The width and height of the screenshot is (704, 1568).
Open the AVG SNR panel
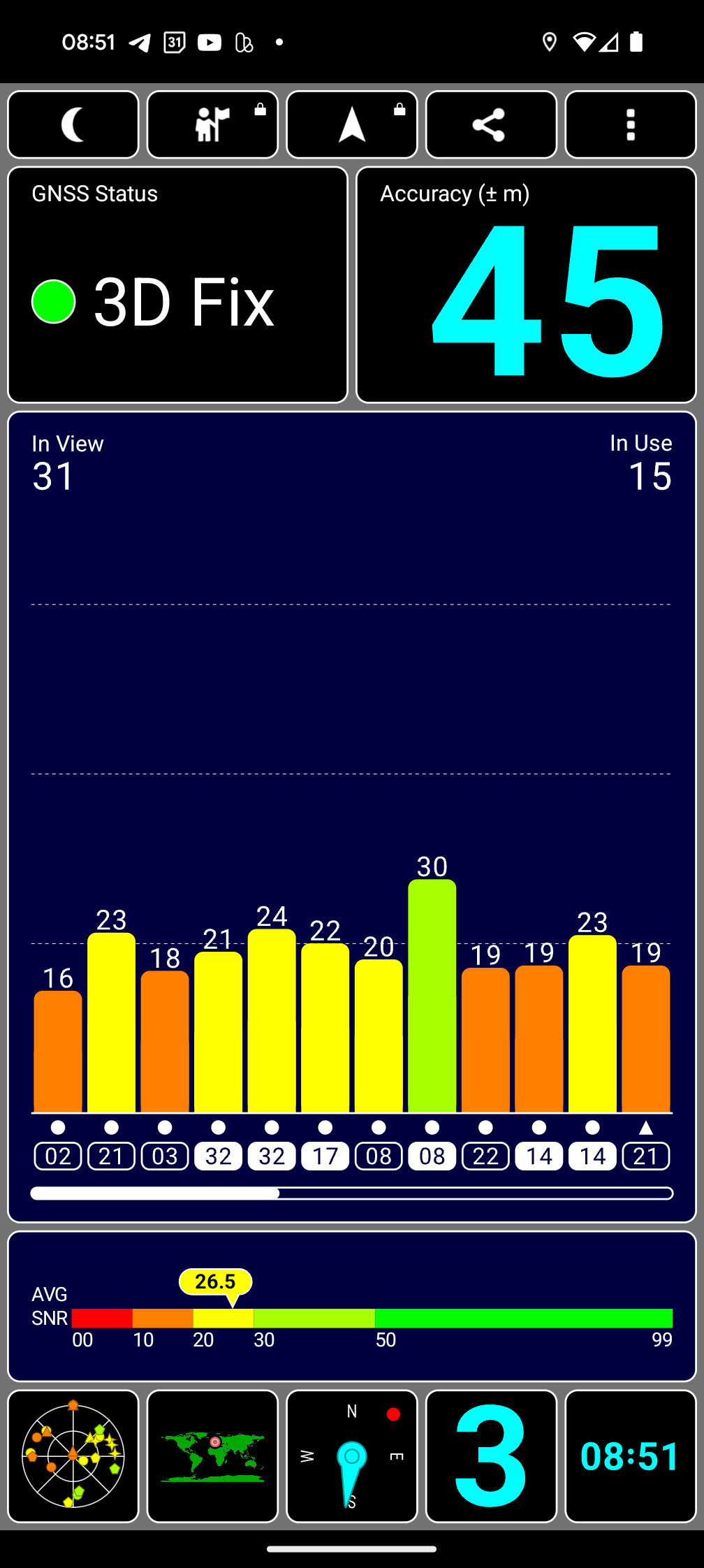coord(352,1306)
